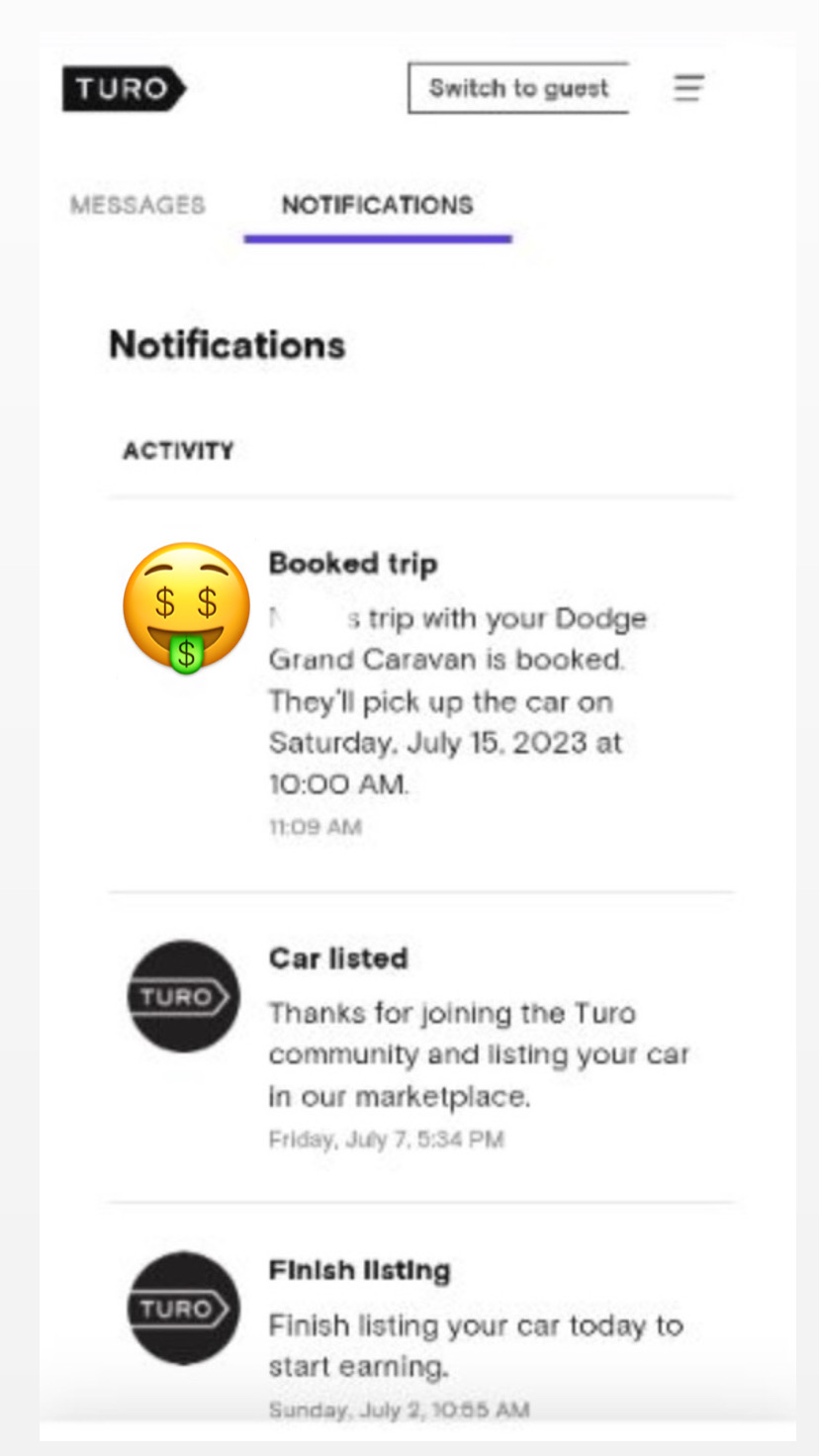Switch to the Messages tab
819x1456 pixels.
(137, 205)
